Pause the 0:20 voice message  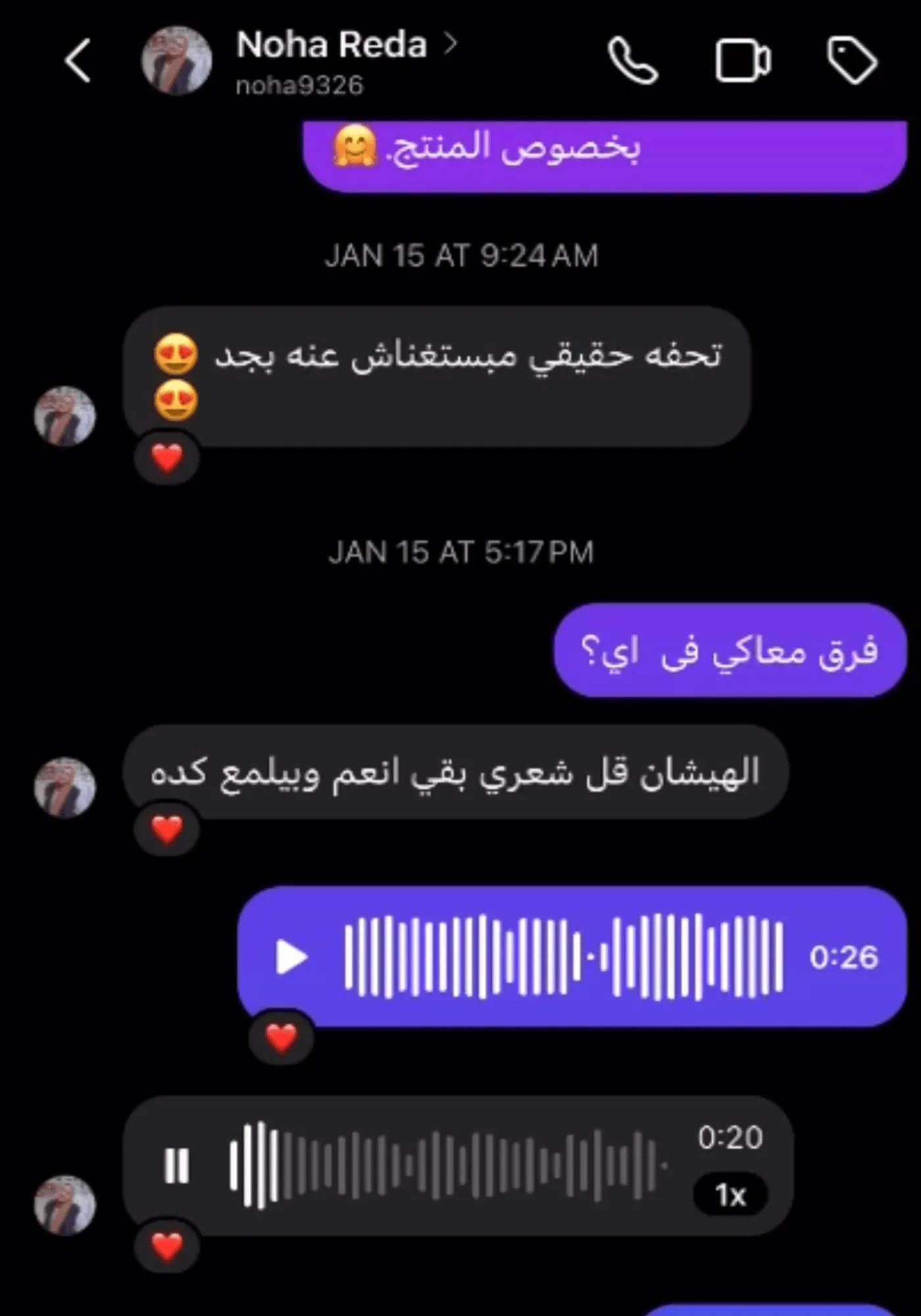176,1165
